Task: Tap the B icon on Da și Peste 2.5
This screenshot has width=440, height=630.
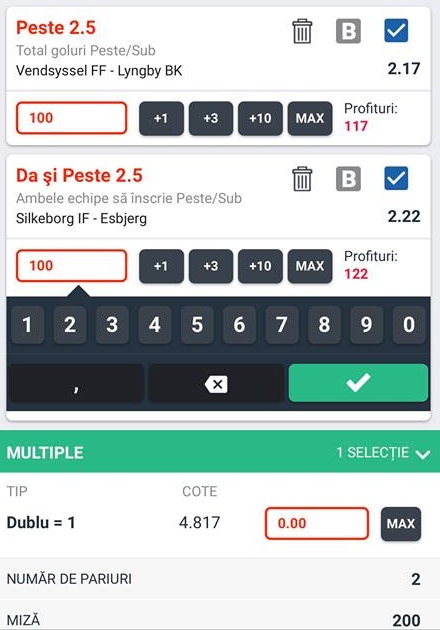Action: point(348,179)
